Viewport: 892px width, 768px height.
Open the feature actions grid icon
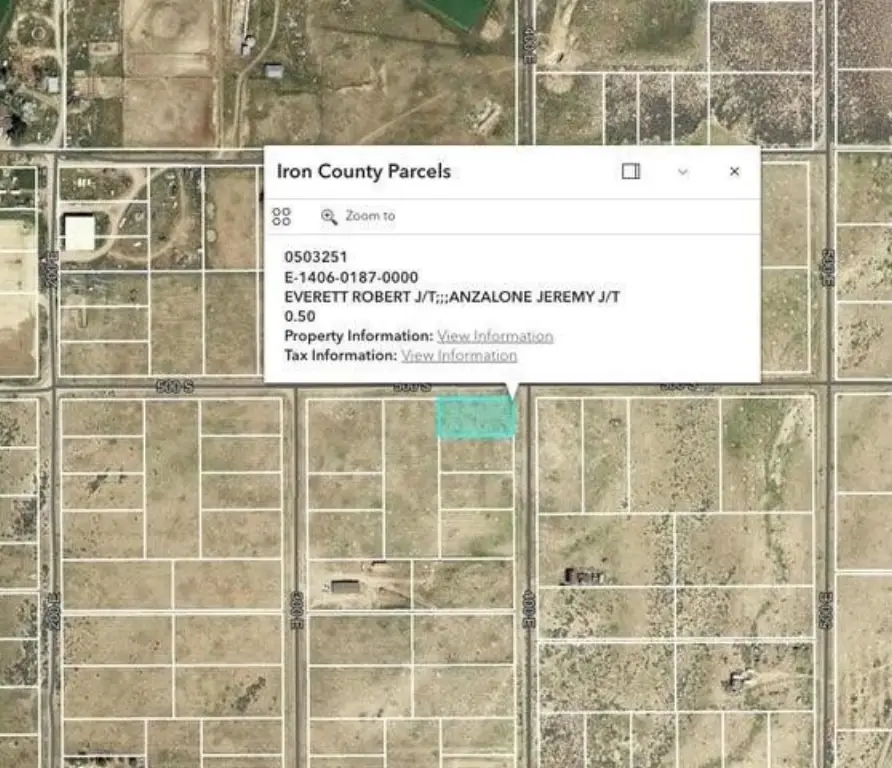pos(281,216)
